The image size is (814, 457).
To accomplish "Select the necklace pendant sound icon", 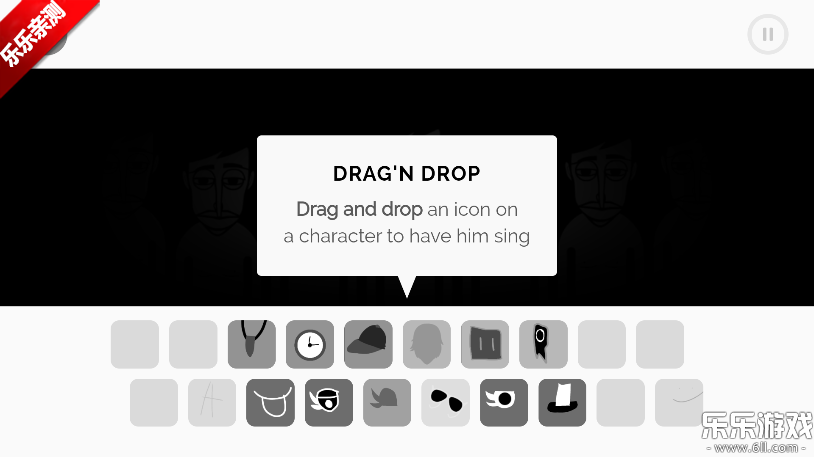I will [251, 344].
